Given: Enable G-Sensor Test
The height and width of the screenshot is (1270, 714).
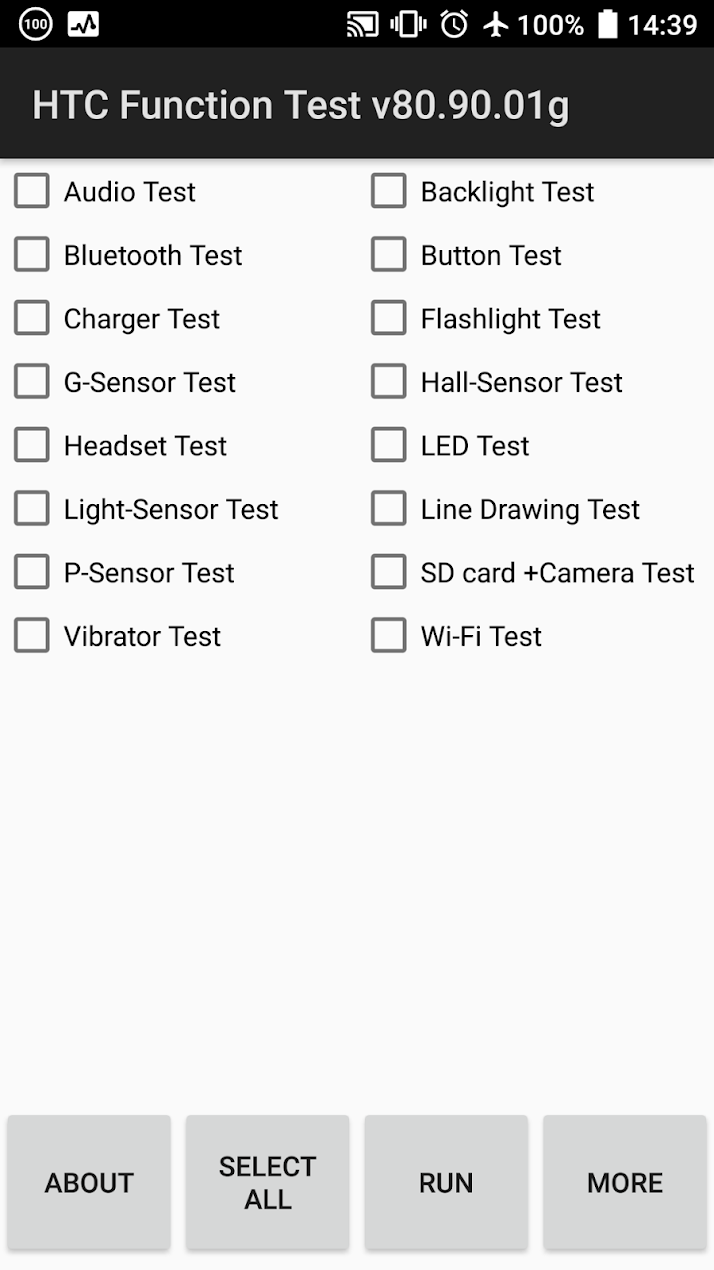Looking at the screenshot, I should [x=32, y=382].
